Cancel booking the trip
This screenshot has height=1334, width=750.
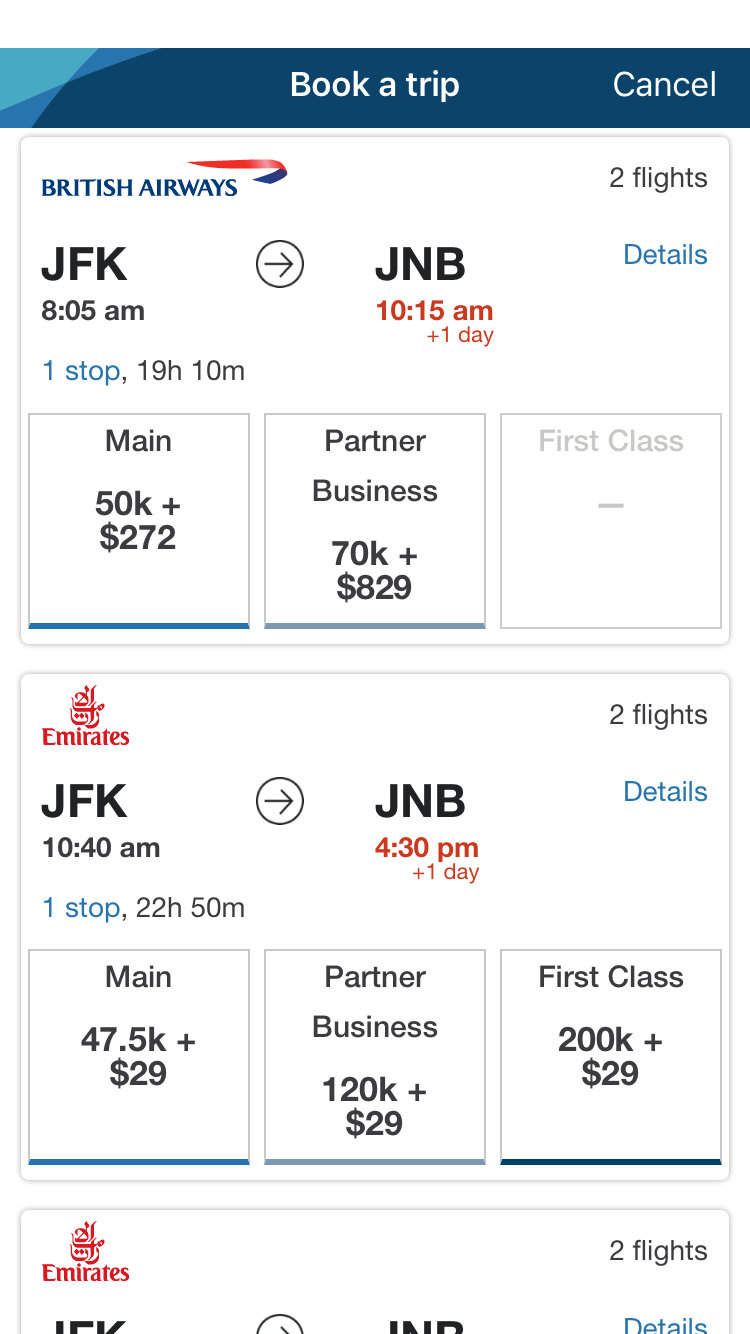tap(664, 85)
